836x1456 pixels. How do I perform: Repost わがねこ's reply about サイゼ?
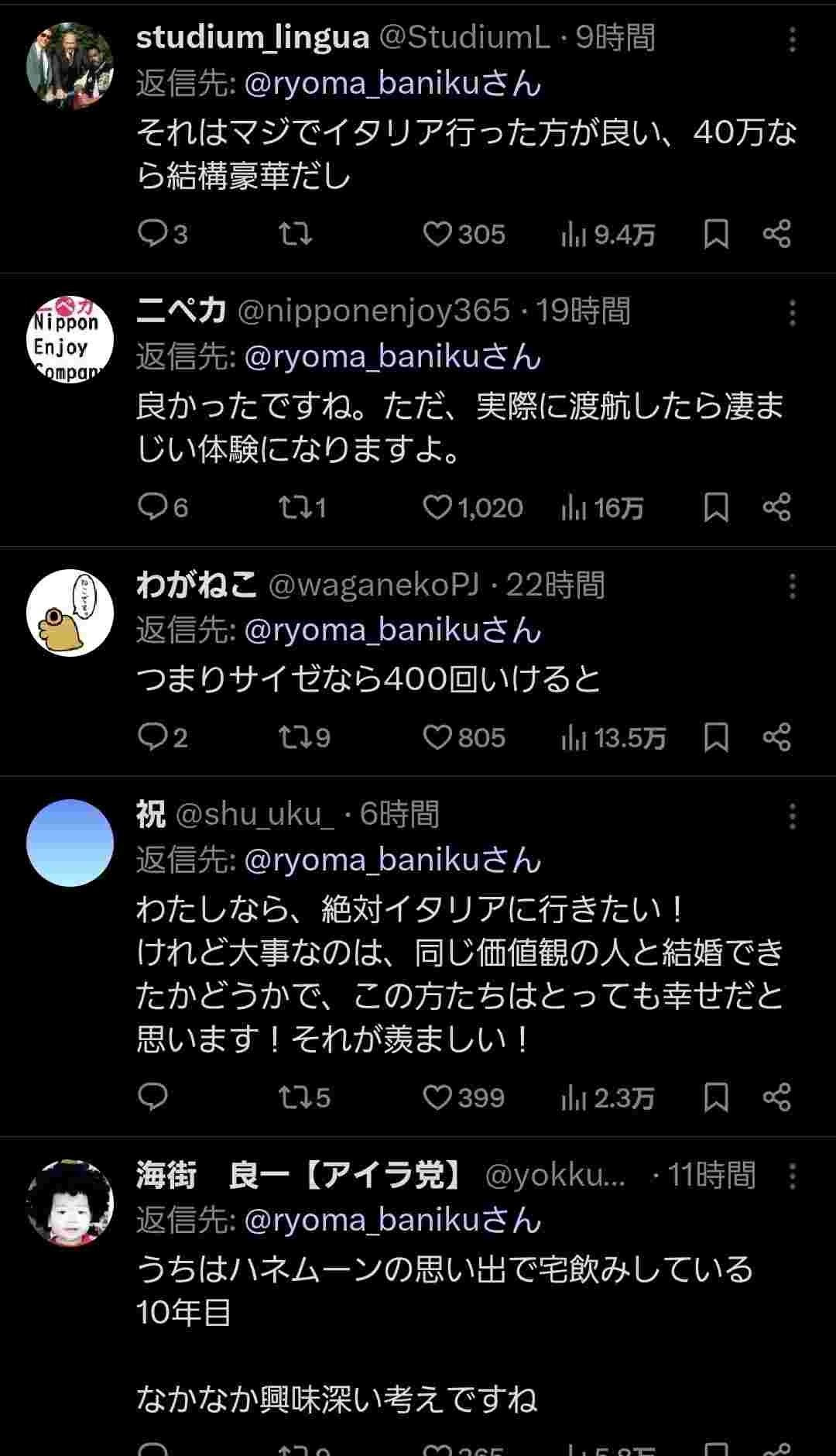295,737
